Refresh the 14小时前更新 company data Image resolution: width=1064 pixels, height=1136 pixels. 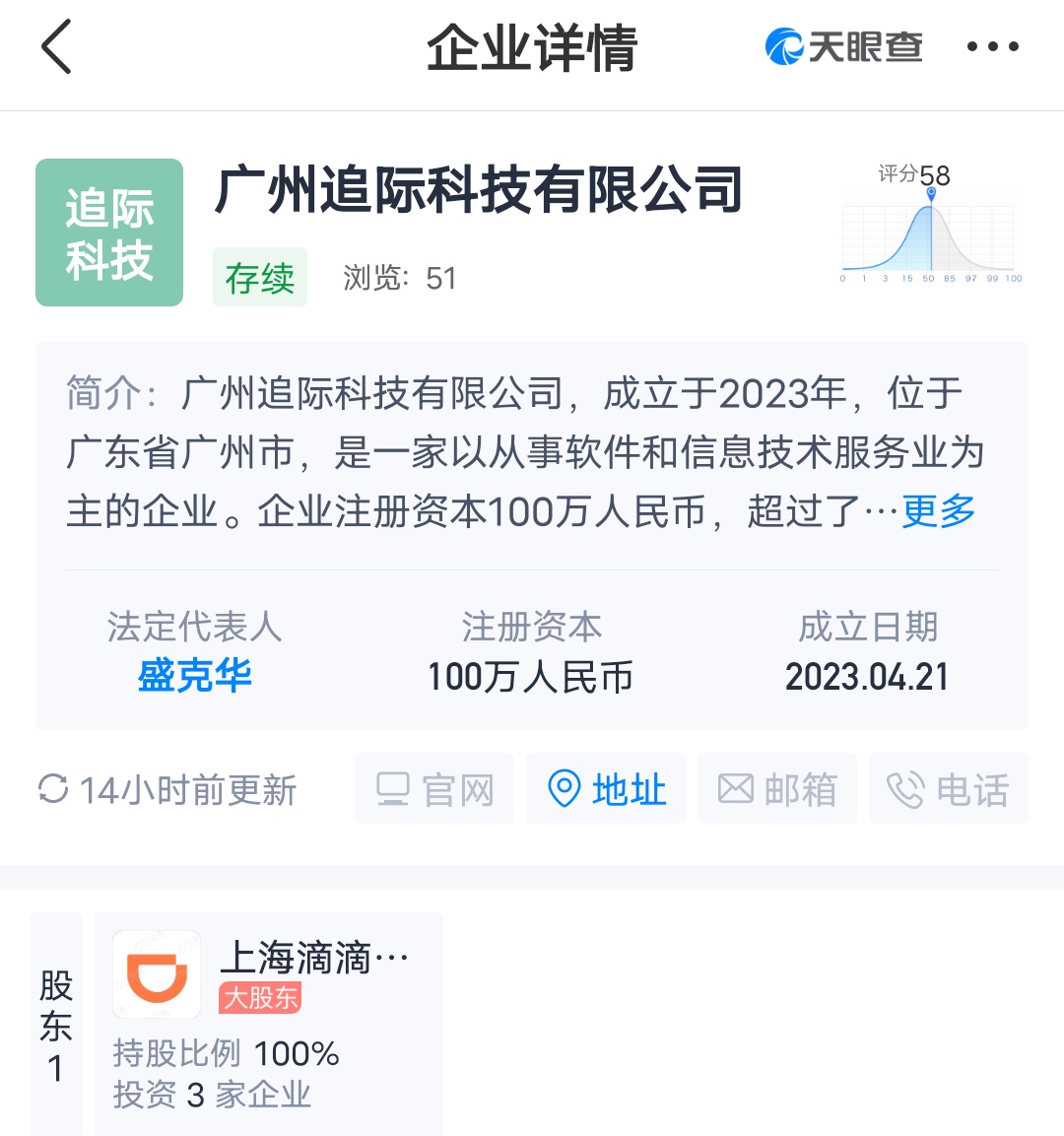[166, 789]
